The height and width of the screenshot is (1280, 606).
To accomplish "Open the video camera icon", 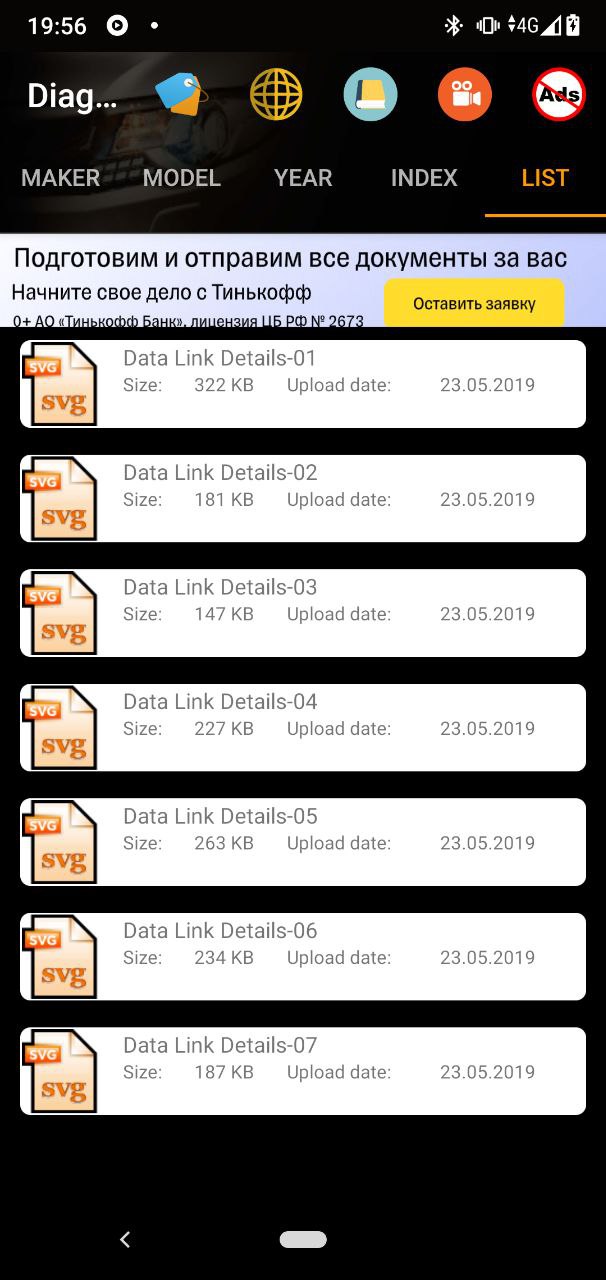I will 465,96.
